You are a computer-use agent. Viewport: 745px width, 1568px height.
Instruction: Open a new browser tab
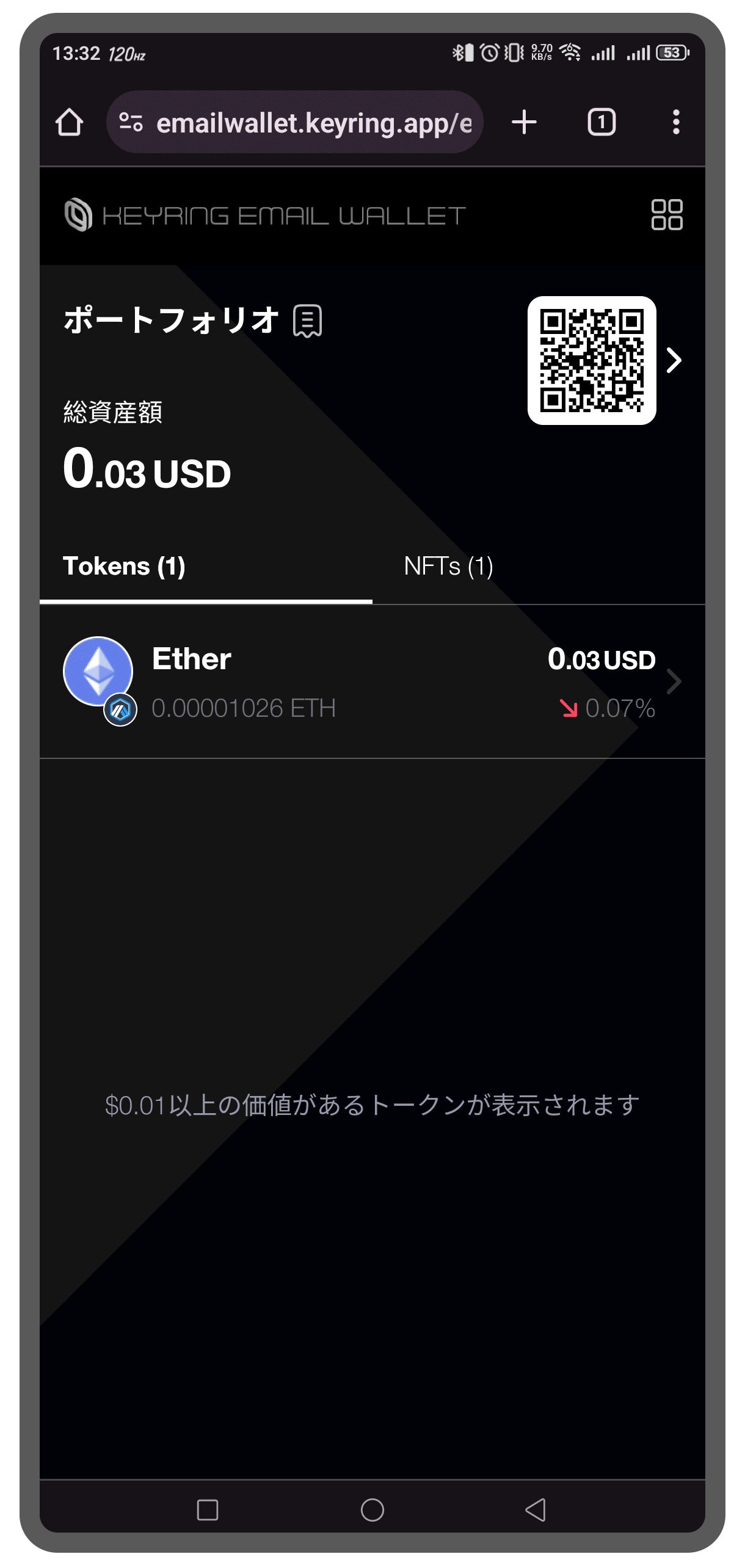(524, 122)
